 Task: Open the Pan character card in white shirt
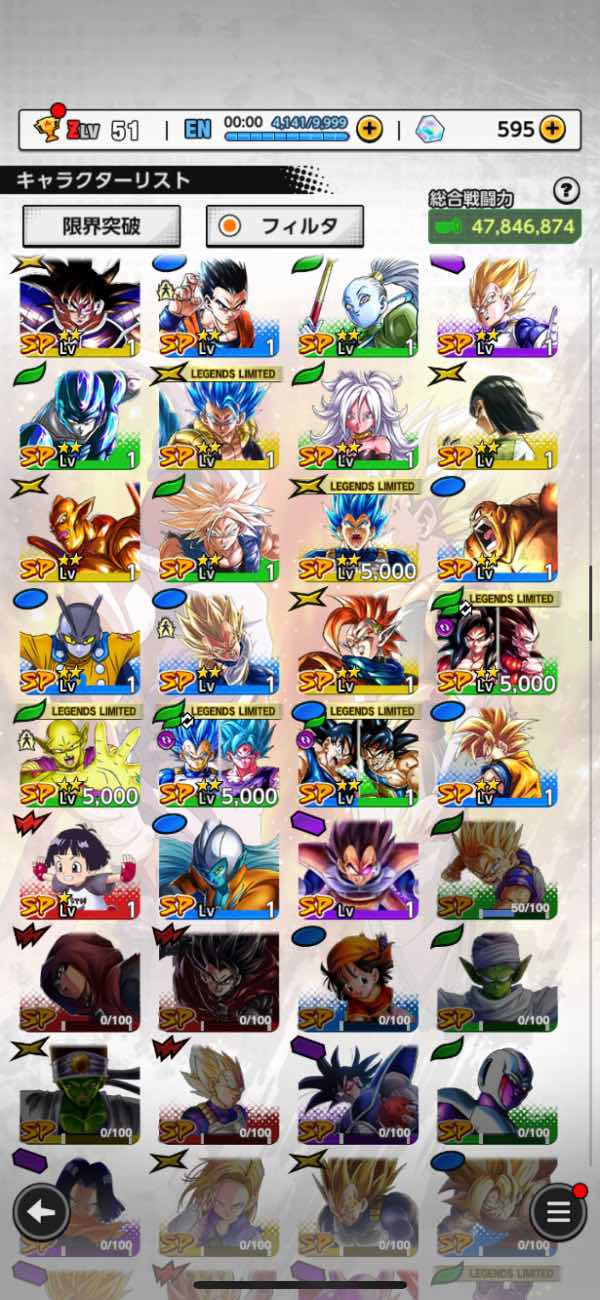click(79, 865)
